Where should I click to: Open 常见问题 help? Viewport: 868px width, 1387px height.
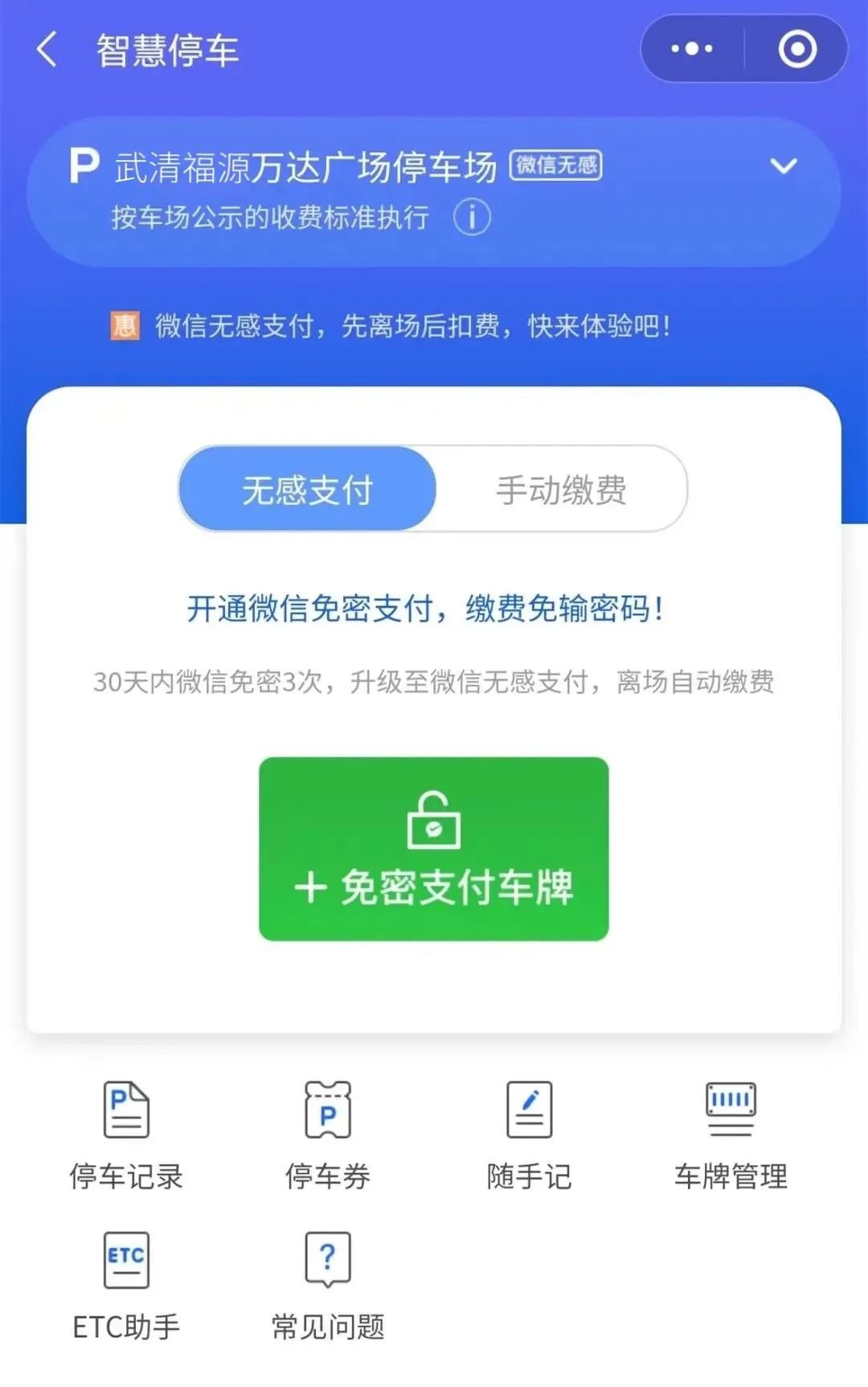[x=328, y=1285]
